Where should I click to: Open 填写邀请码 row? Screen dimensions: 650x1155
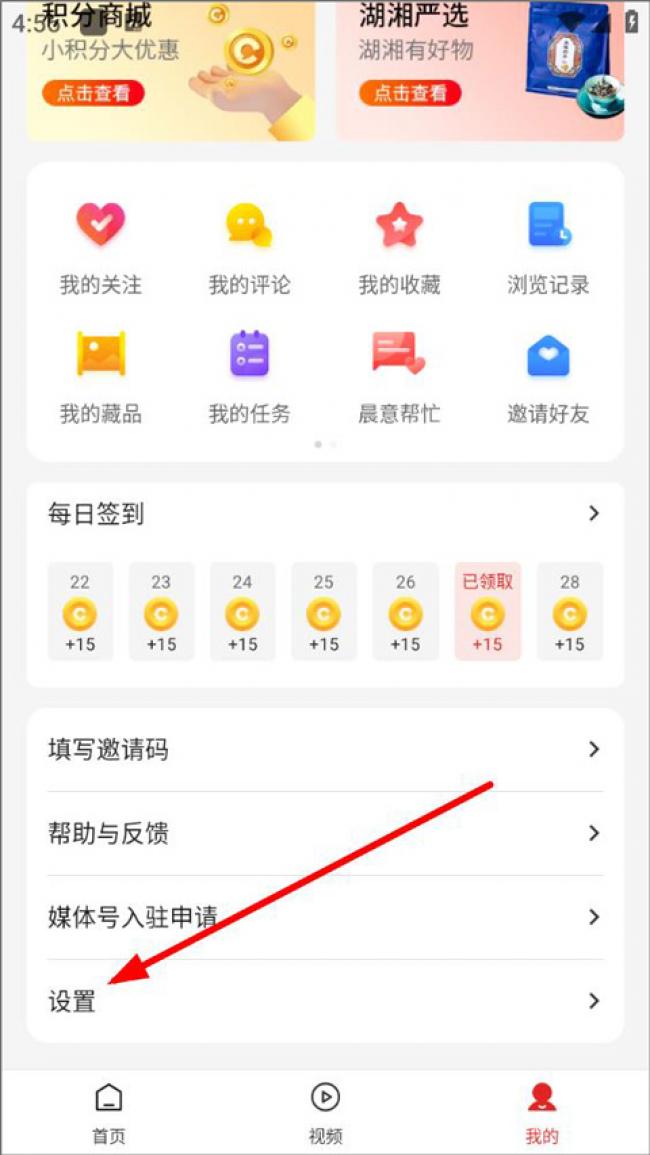pos(325,750)
